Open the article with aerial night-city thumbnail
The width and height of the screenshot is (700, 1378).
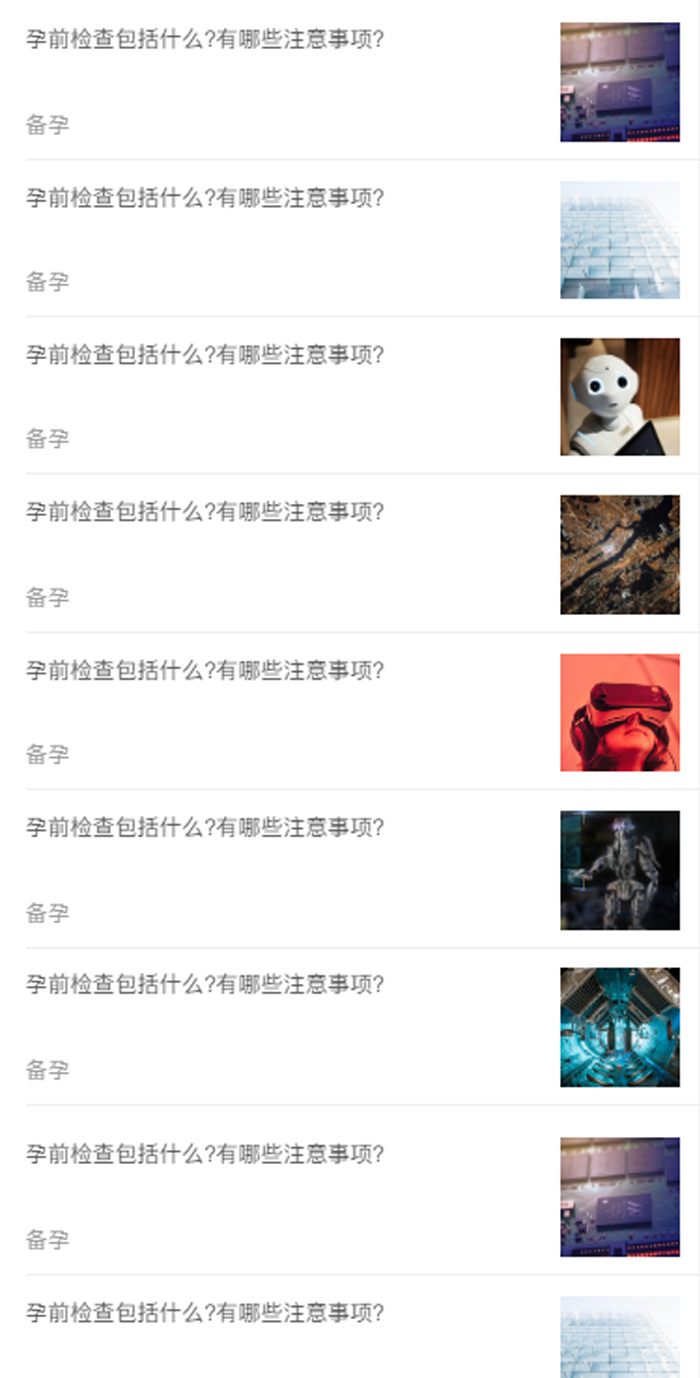coord(619,554)
